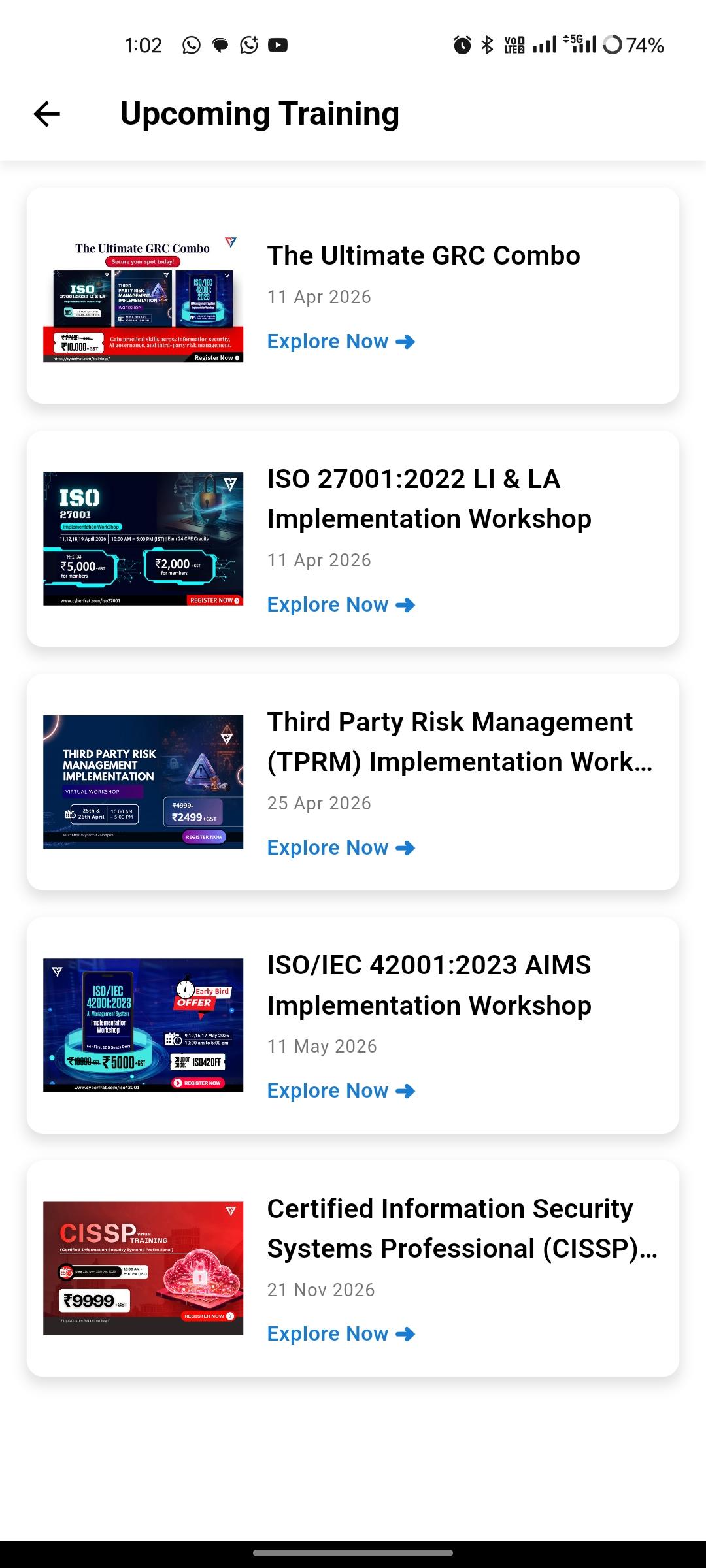Select Explore Now for the TPRM workshop
The height and width of the screenshot is (1568, 706).
[341, 848]
